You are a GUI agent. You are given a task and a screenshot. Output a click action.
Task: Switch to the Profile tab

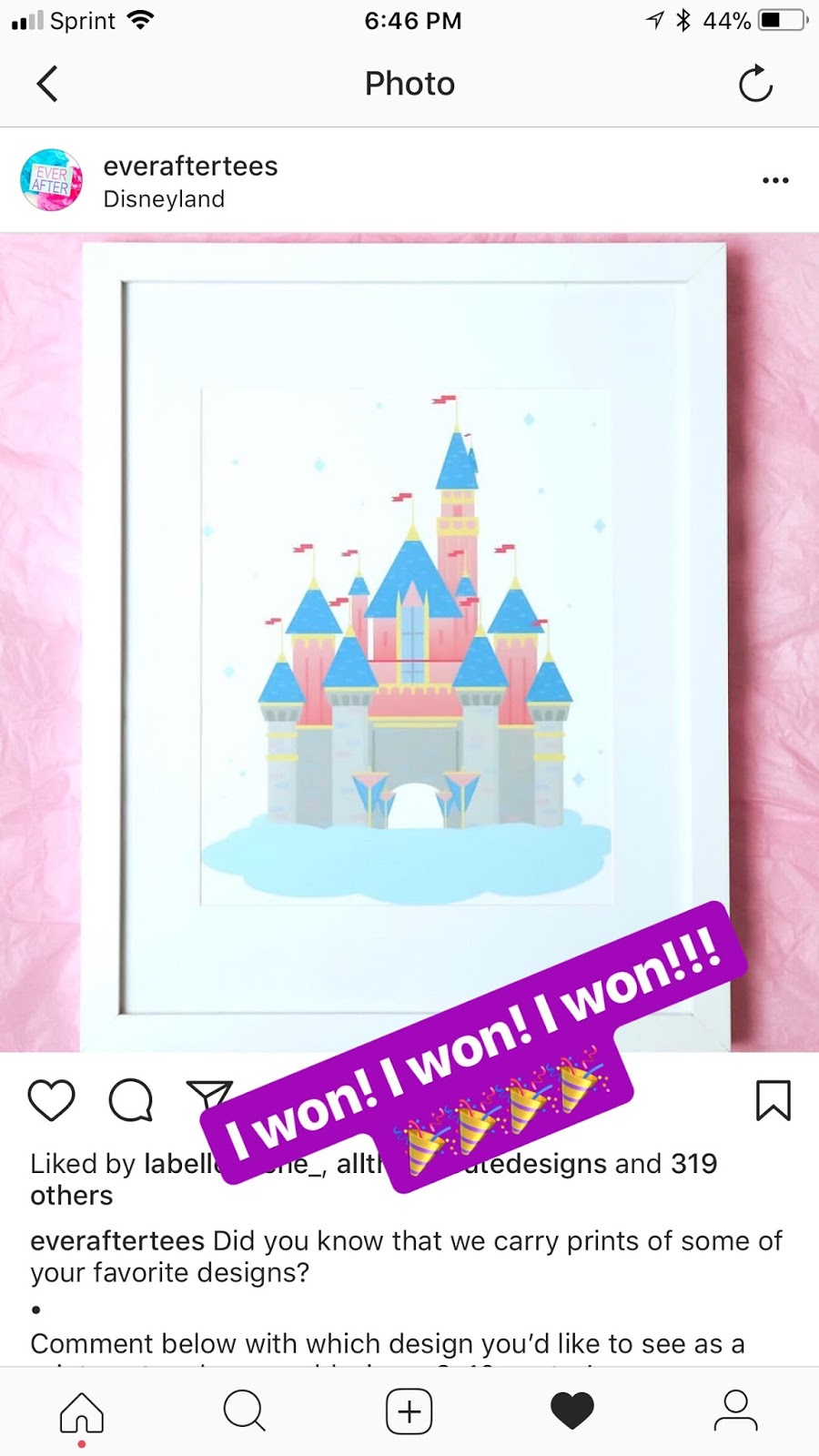(735, 1412)
